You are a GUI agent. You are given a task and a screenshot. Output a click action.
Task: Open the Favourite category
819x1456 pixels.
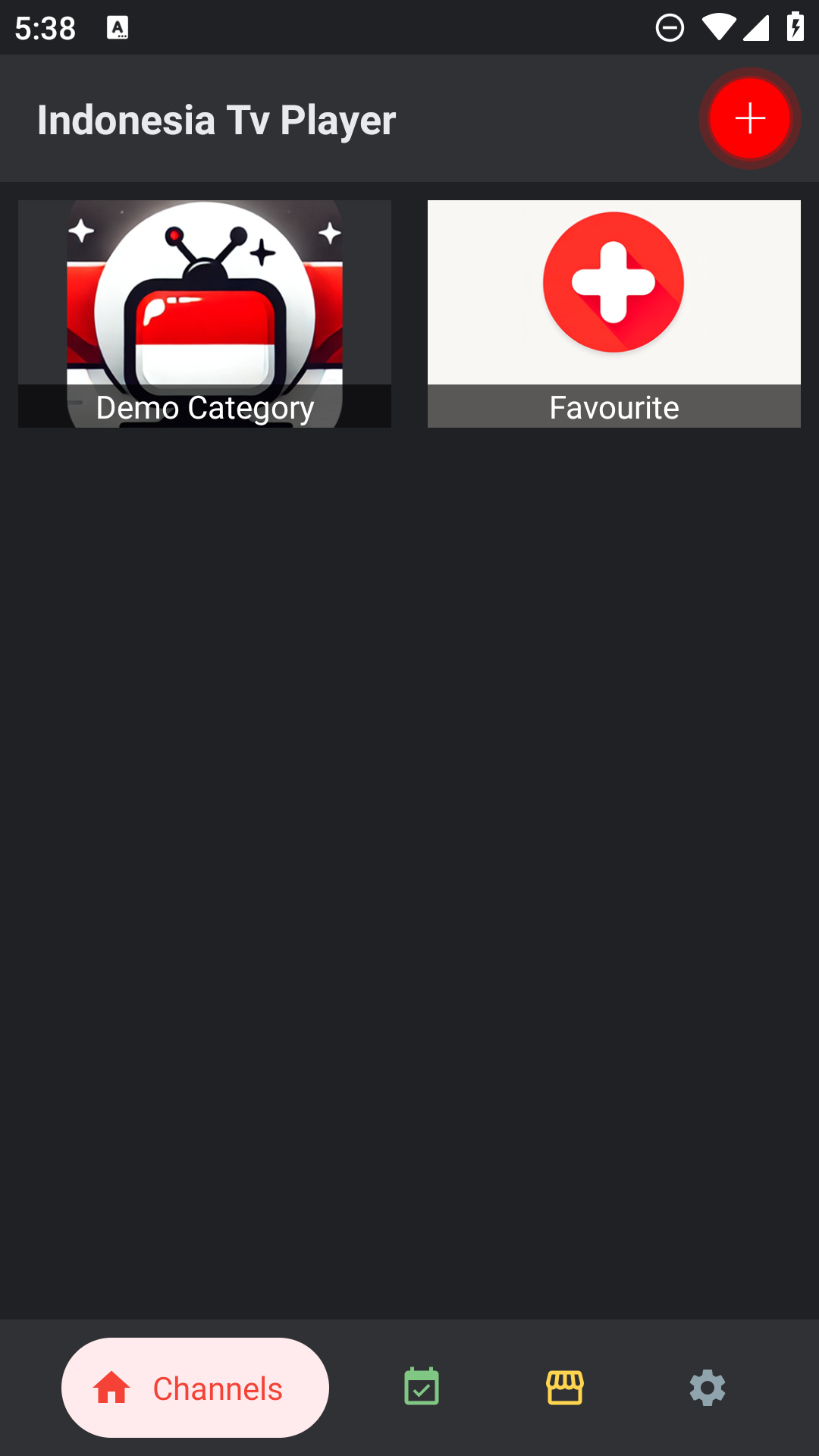(x=613, y=312)
